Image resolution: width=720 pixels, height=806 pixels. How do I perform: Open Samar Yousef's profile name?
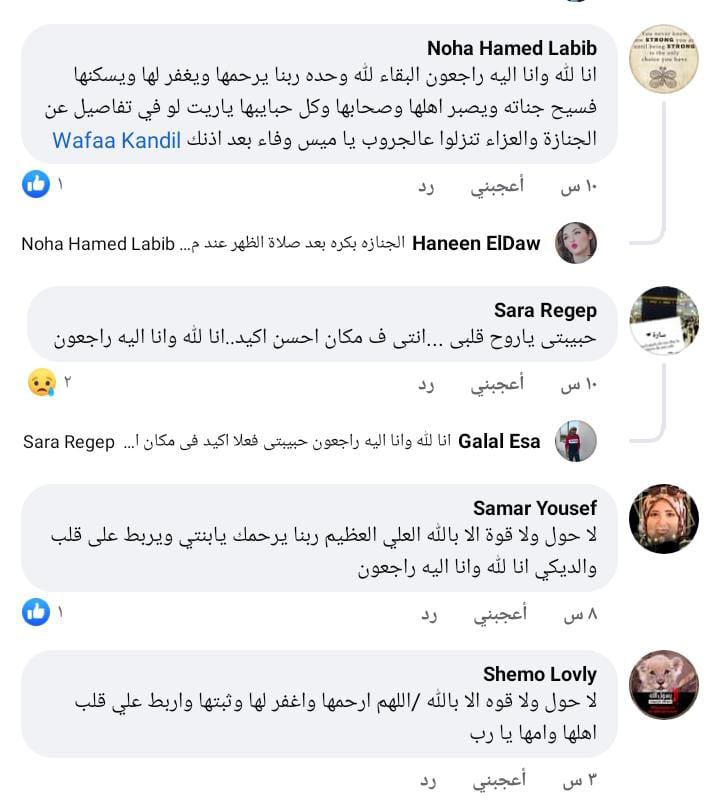(535, 508)
